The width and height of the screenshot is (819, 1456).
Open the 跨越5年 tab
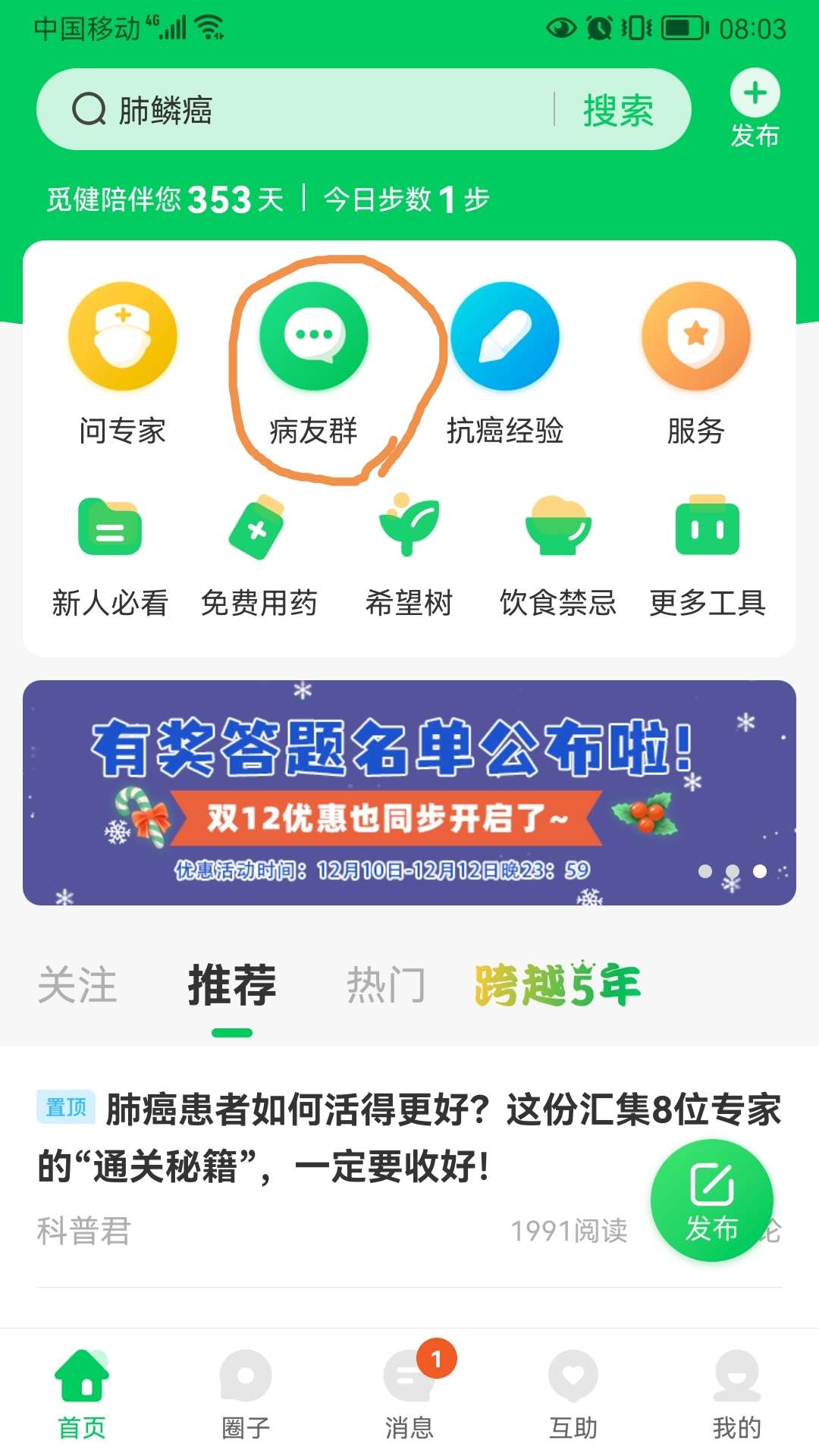tap(557, 985)
